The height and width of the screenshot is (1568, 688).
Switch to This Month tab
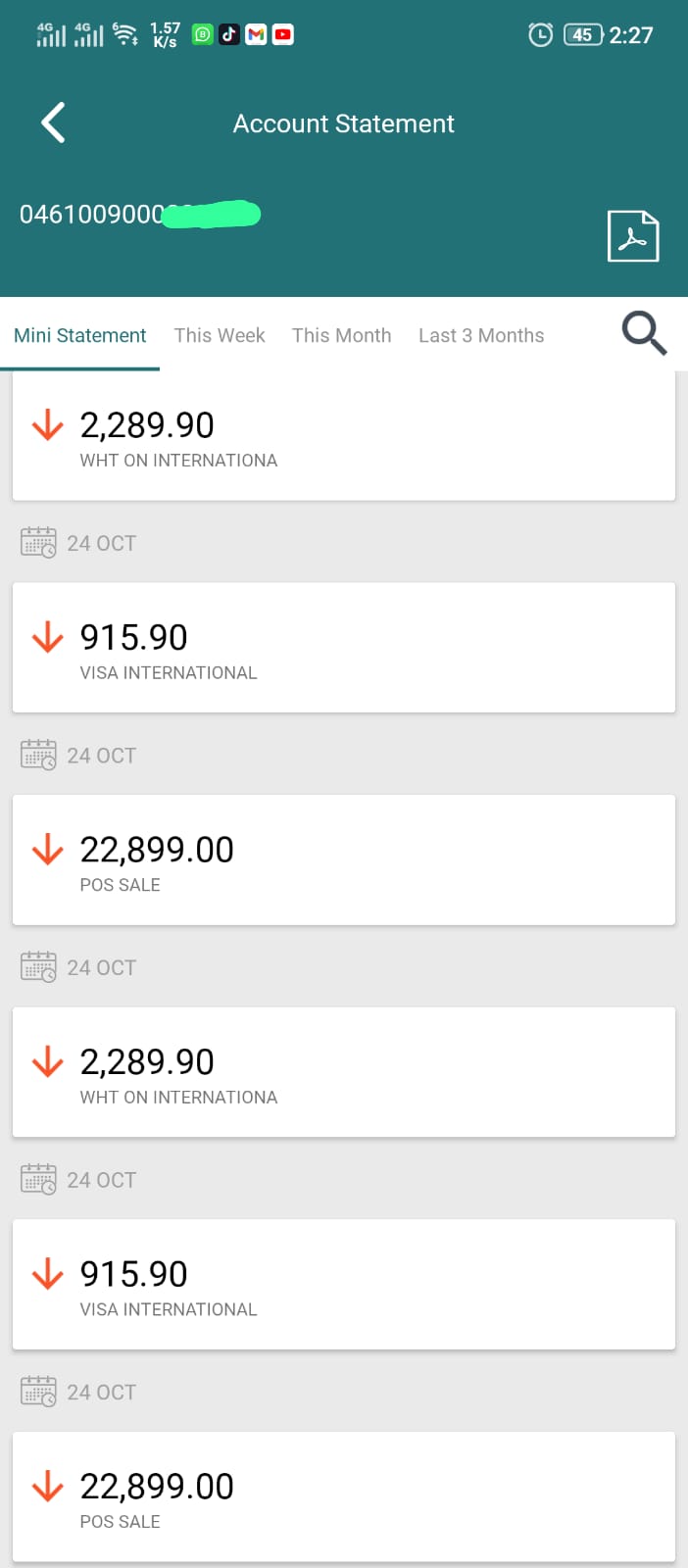tap(341, 335)
